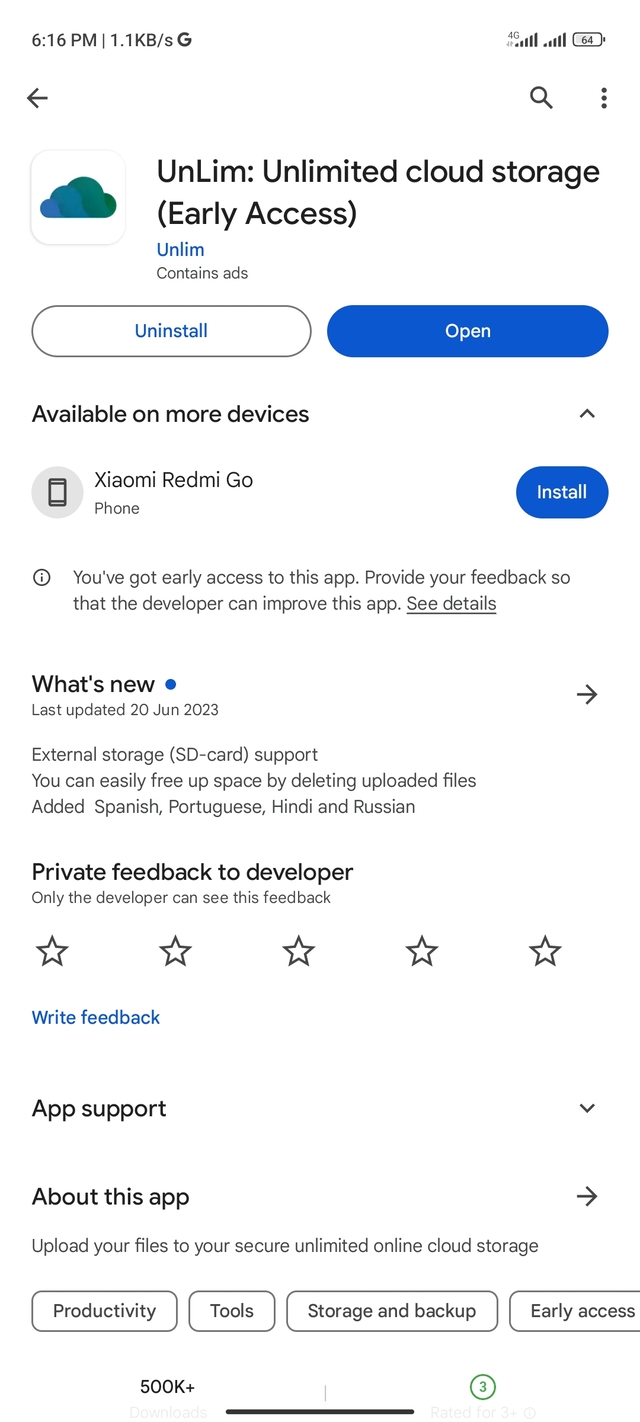Give a three-star private rating

click(299, 951)
